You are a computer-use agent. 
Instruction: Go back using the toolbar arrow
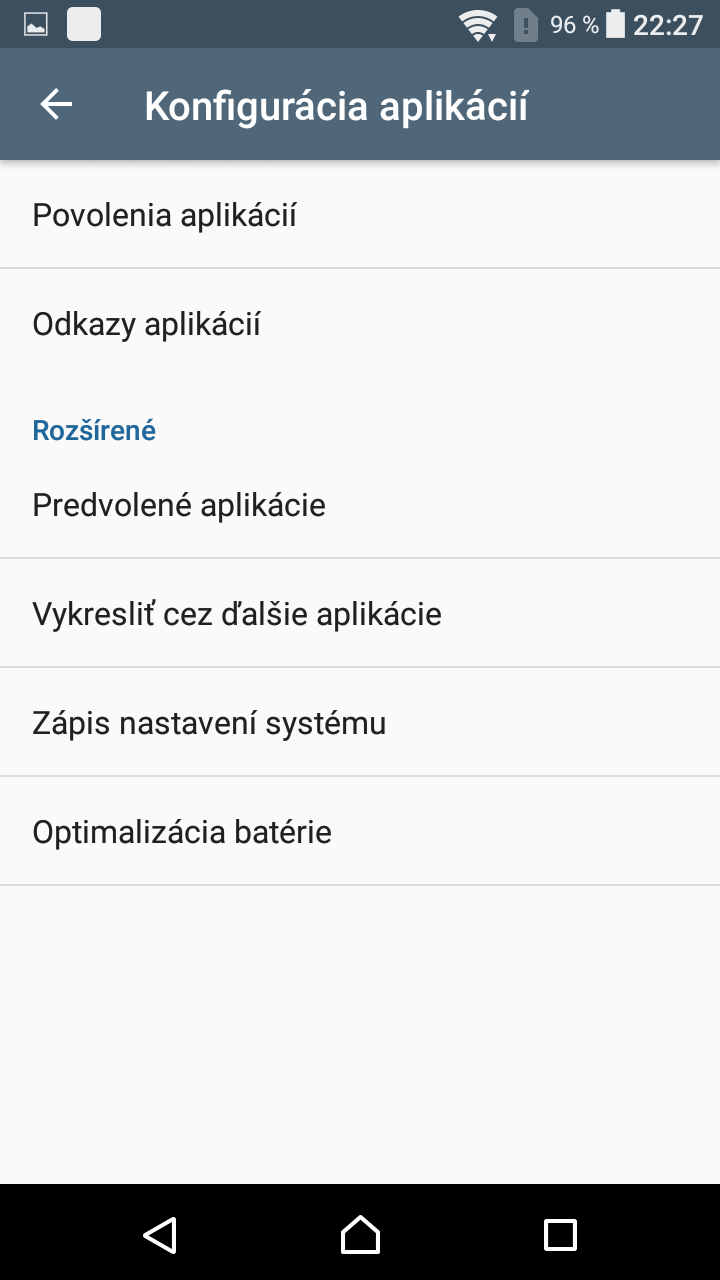click(56, 105)
